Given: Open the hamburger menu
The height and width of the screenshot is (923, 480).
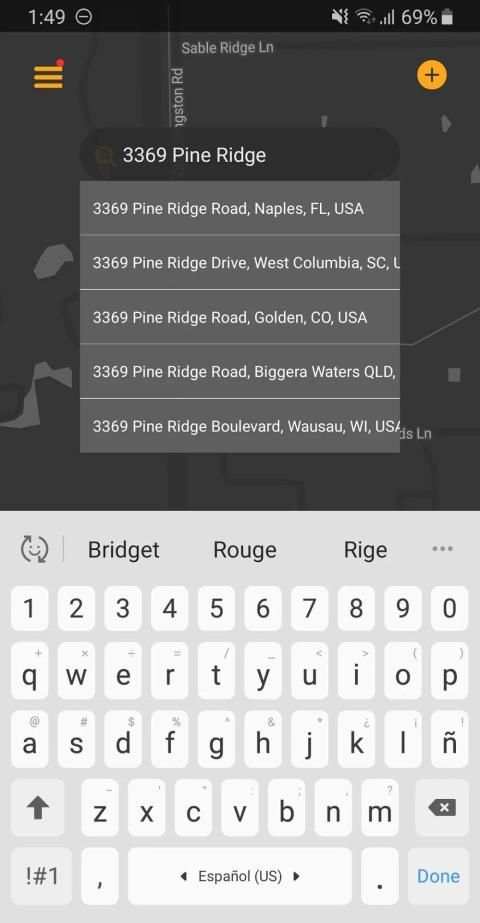Looking at the screenshot, I should pyautogui.click(x=48, y=77).
